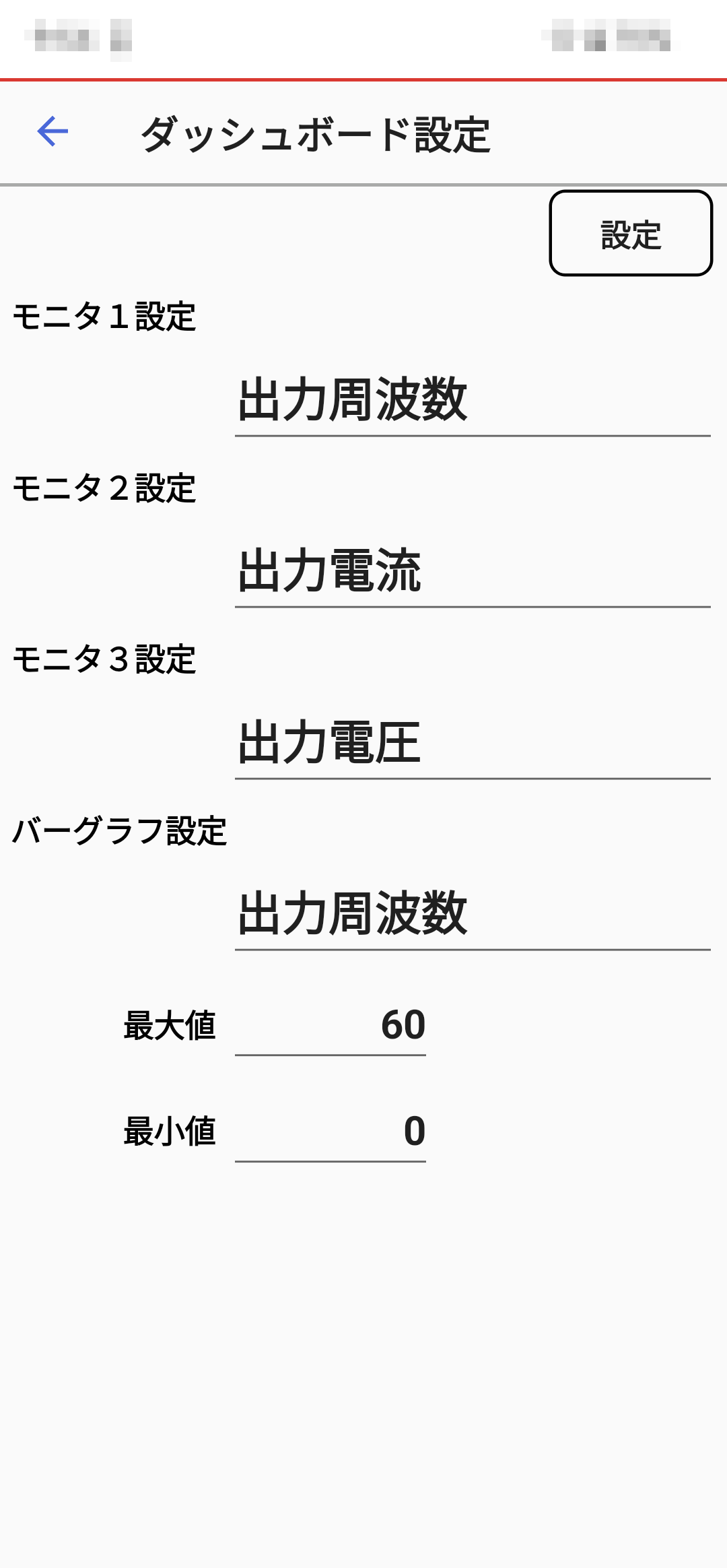Select the モニタ3設定 出力電圧 dropdown
The height and width of the screenshot is (1568, 727).
pyautogui.click(x=472, y=743)
